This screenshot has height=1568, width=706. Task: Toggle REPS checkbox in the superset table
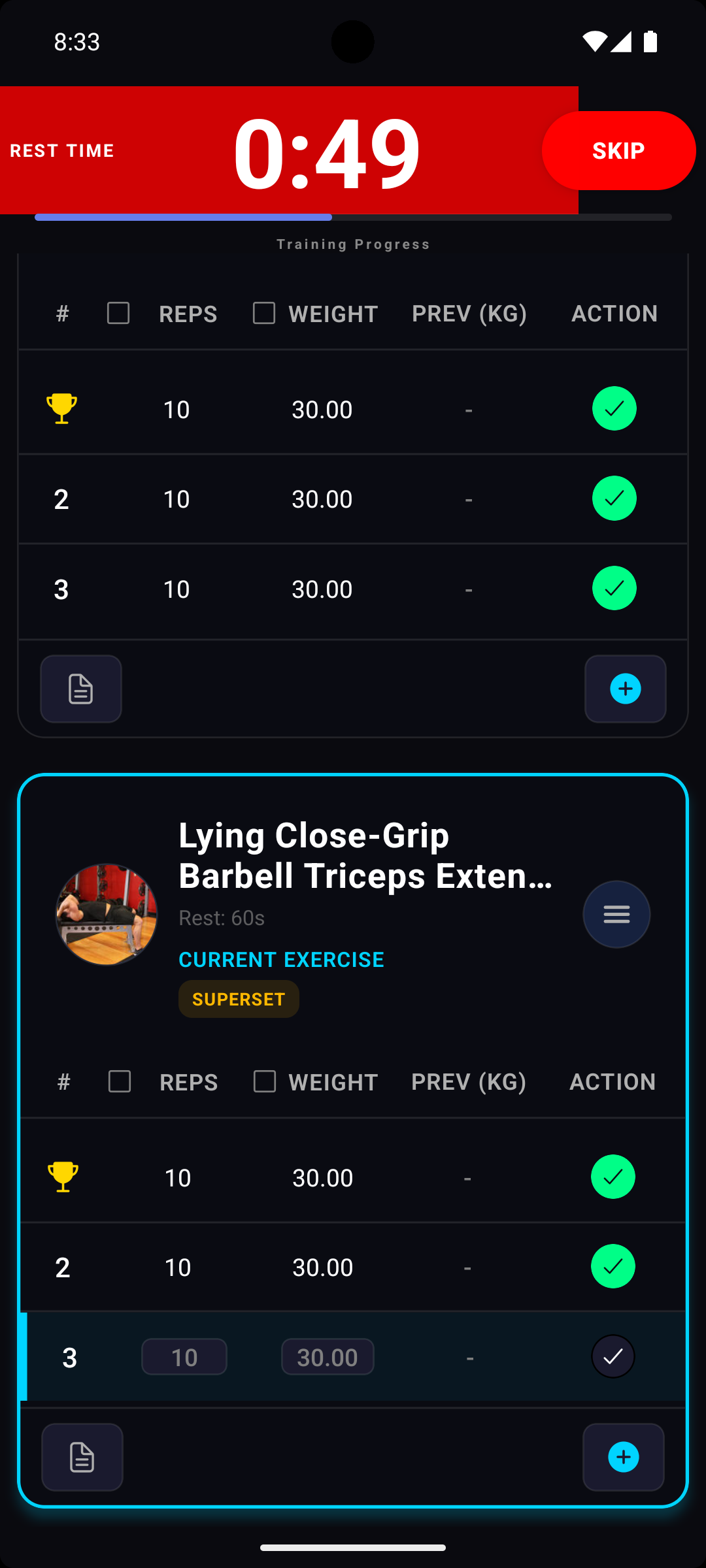pos(120,1081)
